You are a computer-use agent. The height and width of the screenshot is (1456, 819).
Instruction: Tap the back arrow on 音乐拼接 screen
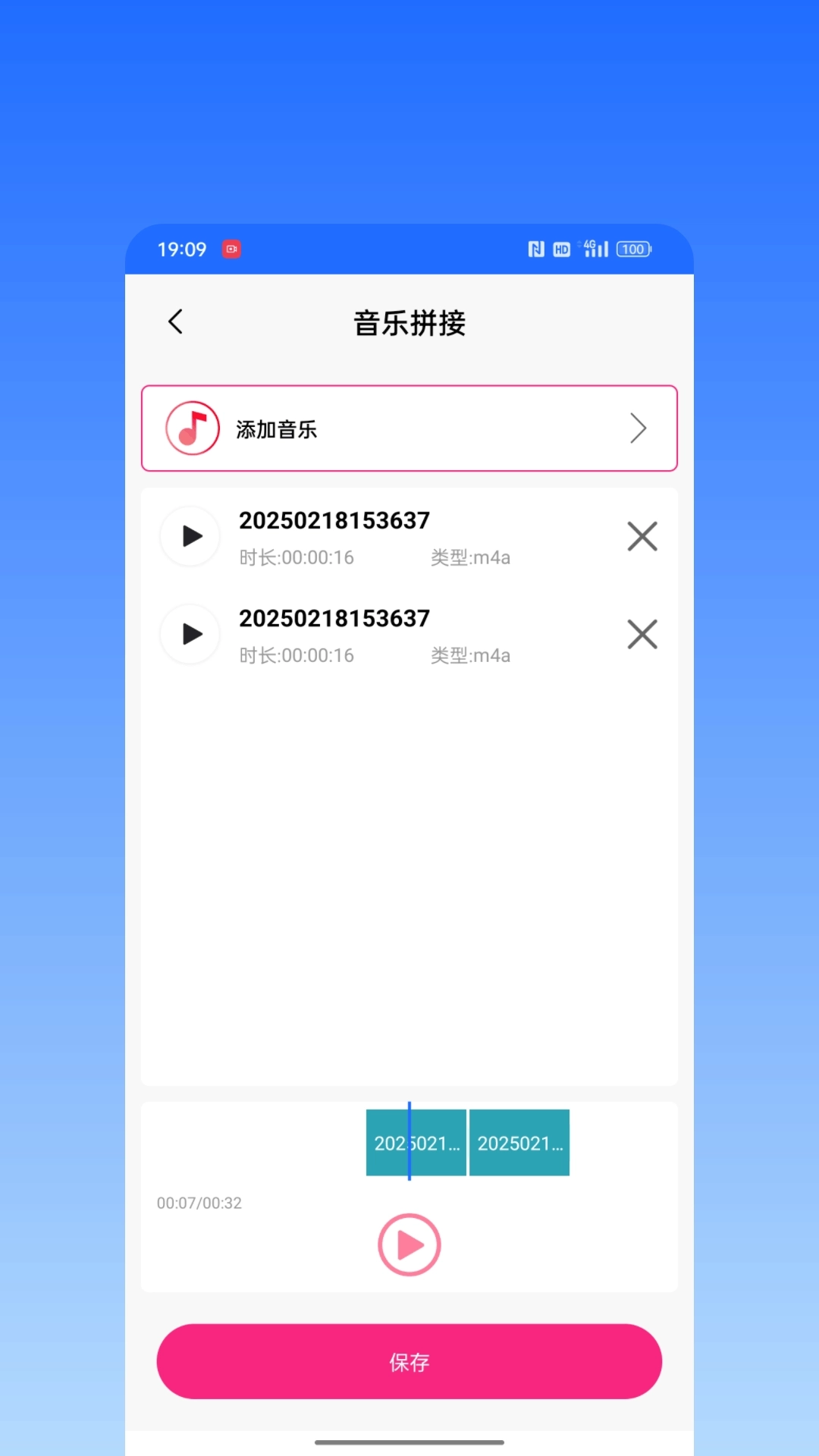click(175, 322)
